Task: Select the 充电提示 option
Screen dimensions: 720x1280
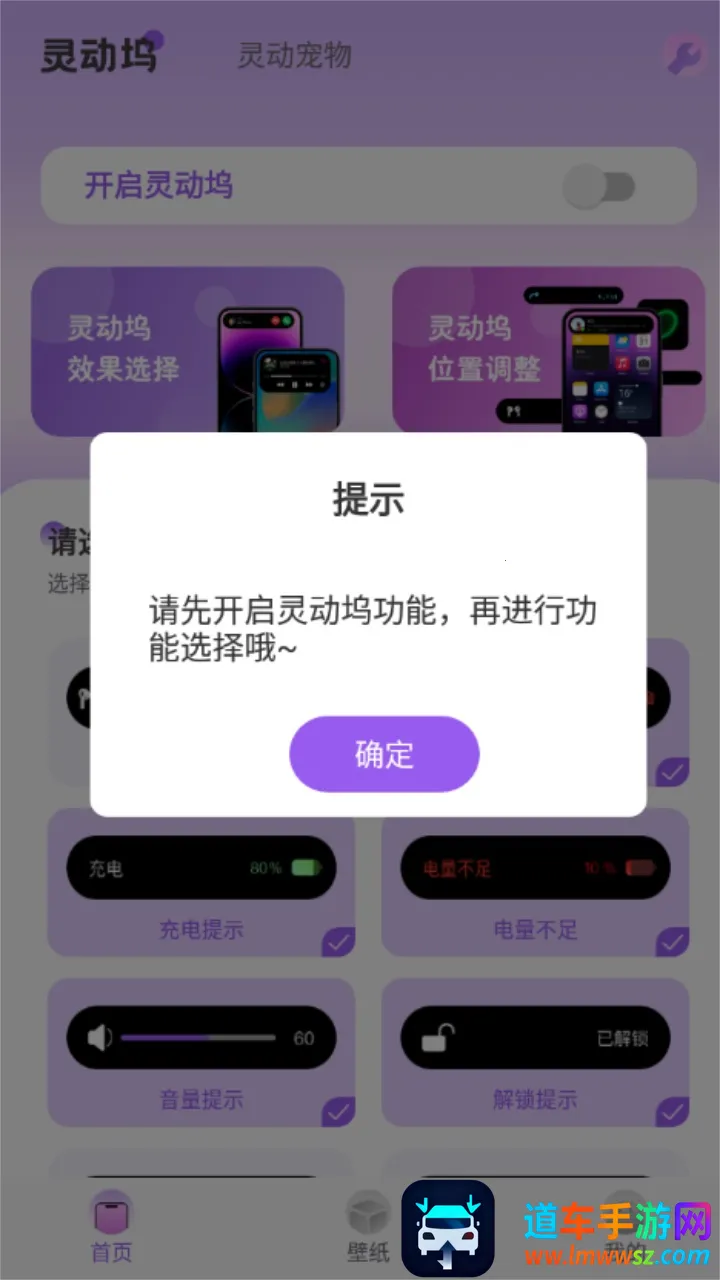Action: [x=201, y=882]
